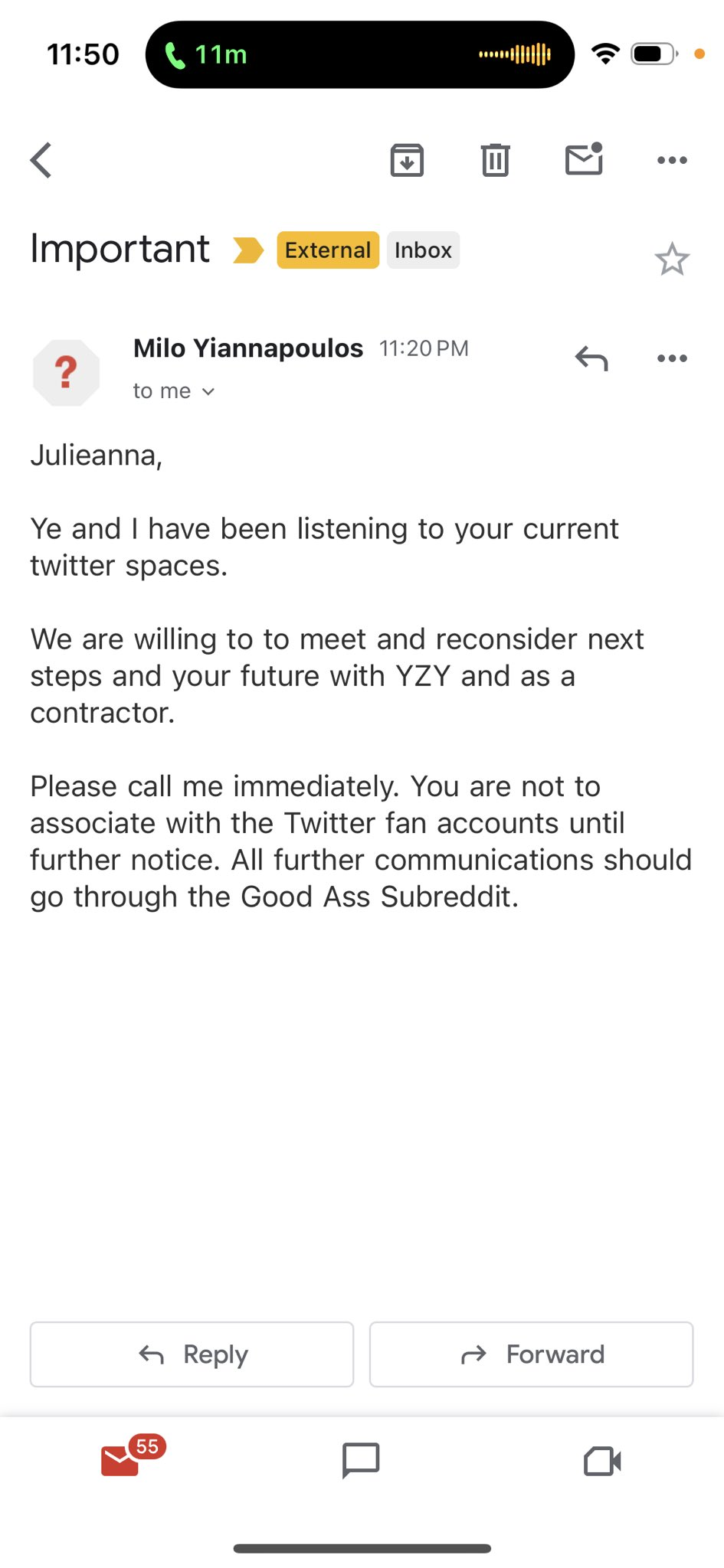The width and height of the screenshot is (724, 1568).
Task: Delete this email with the trash icon
Action: tap(495, 160)
